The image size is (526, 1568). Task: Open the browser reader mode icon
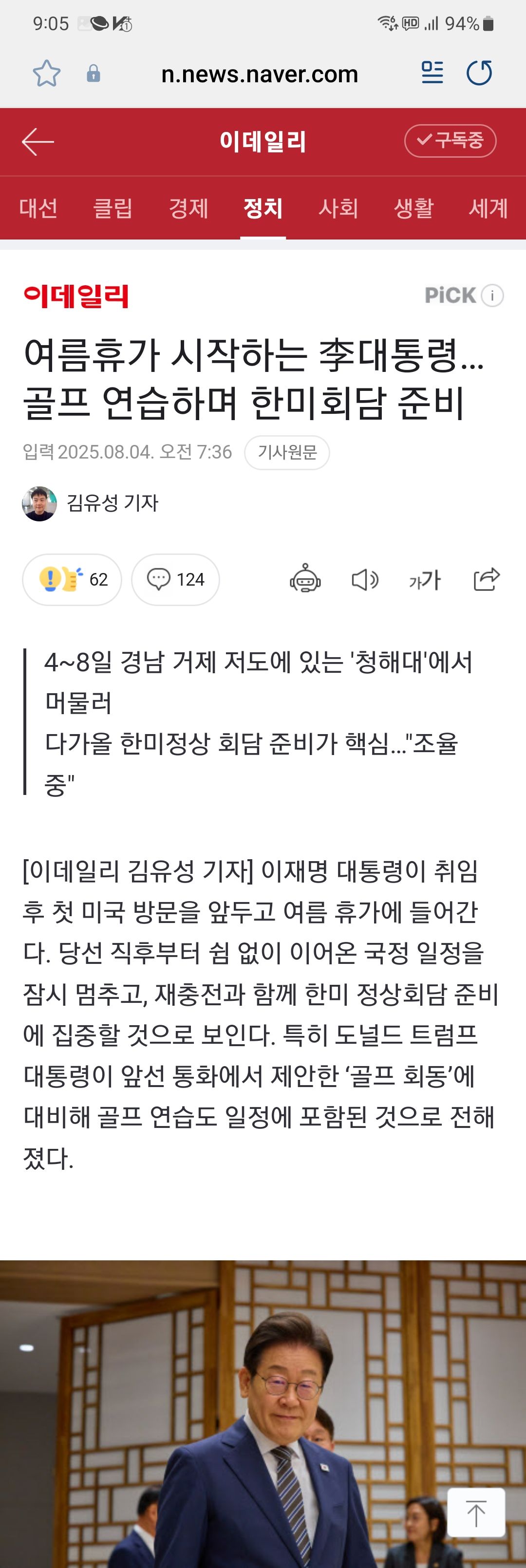(x=432, y=73)
